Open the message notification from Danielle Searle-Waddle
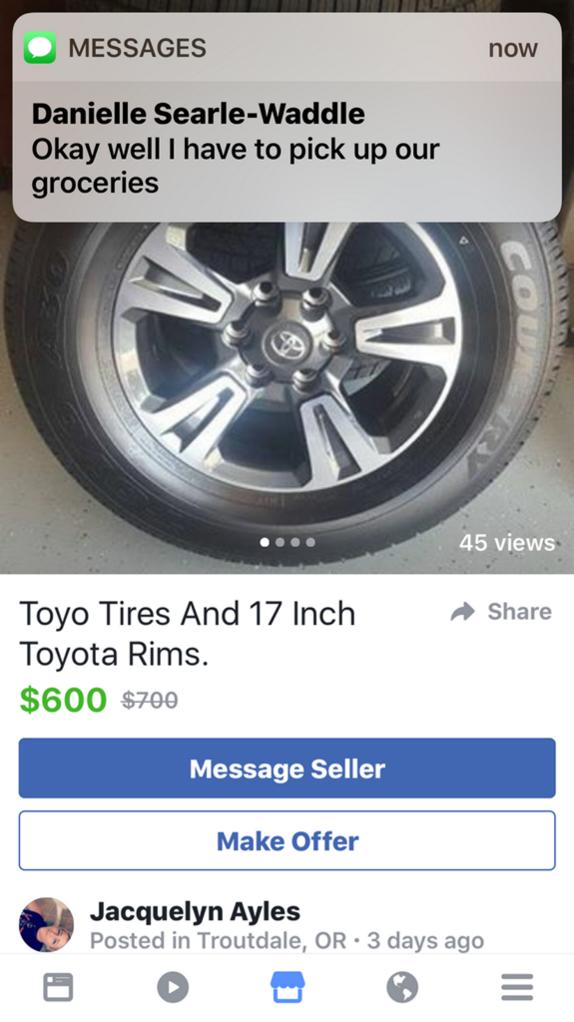 pyautogui.click(x=287, y=117)
